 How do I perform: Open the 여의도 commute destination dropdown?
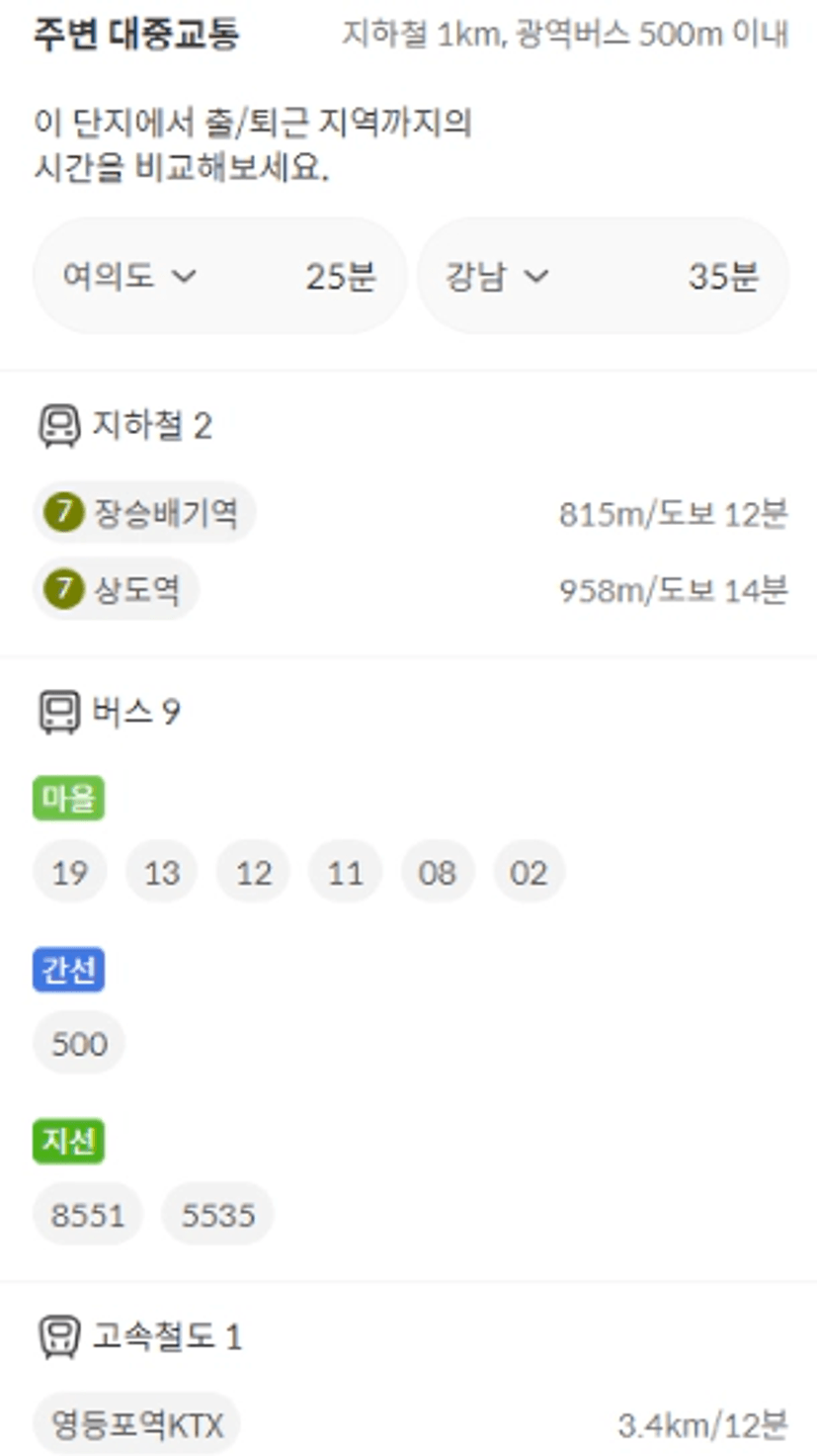coord(219,277)
